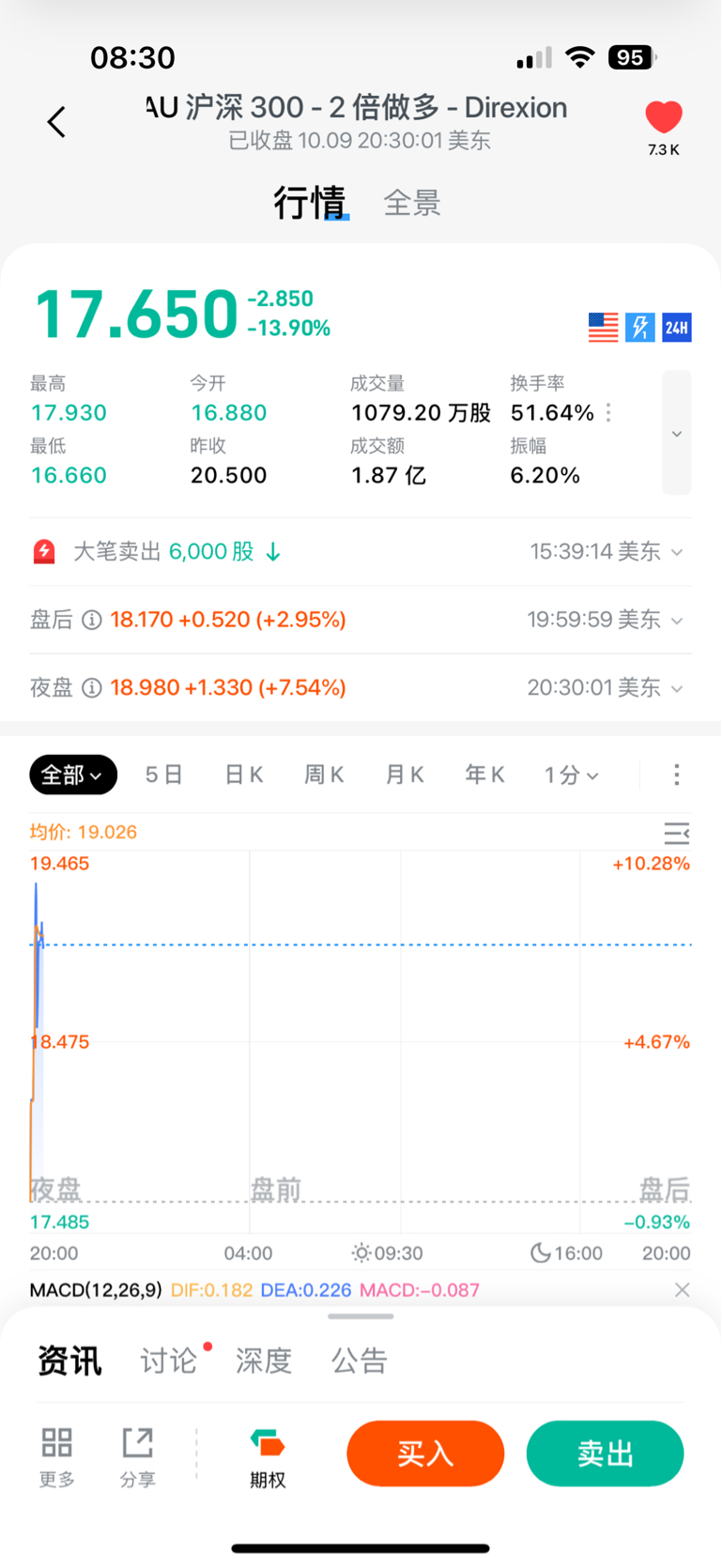Open chart settings three-dot menu
The width and height of the screenshot is (722, 1568).
click(x=677, y=775)
